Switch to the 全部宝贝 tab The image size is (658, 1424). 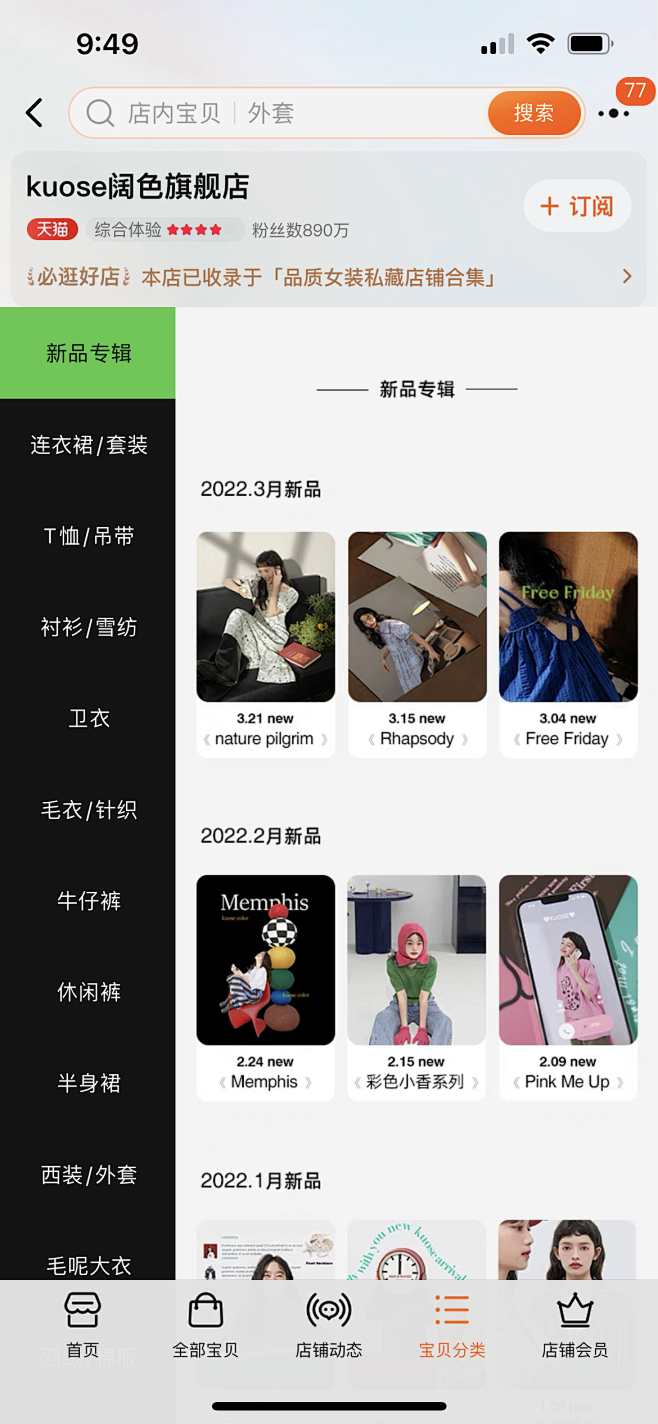[205, 1325]
